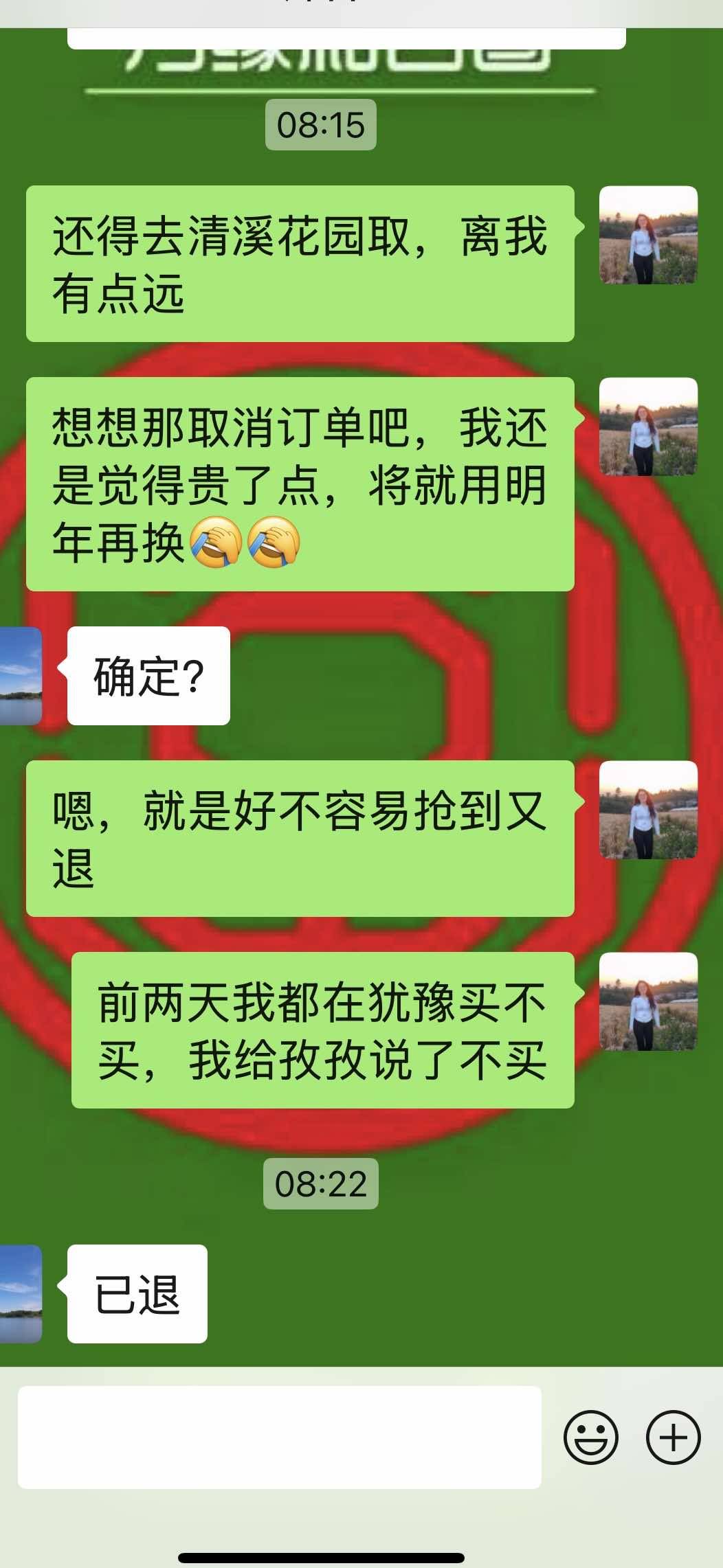Viewport: 723px width, 1568px height.
Task: Tap contact avatar next to 确定? message
Action: tap(21, 676)
